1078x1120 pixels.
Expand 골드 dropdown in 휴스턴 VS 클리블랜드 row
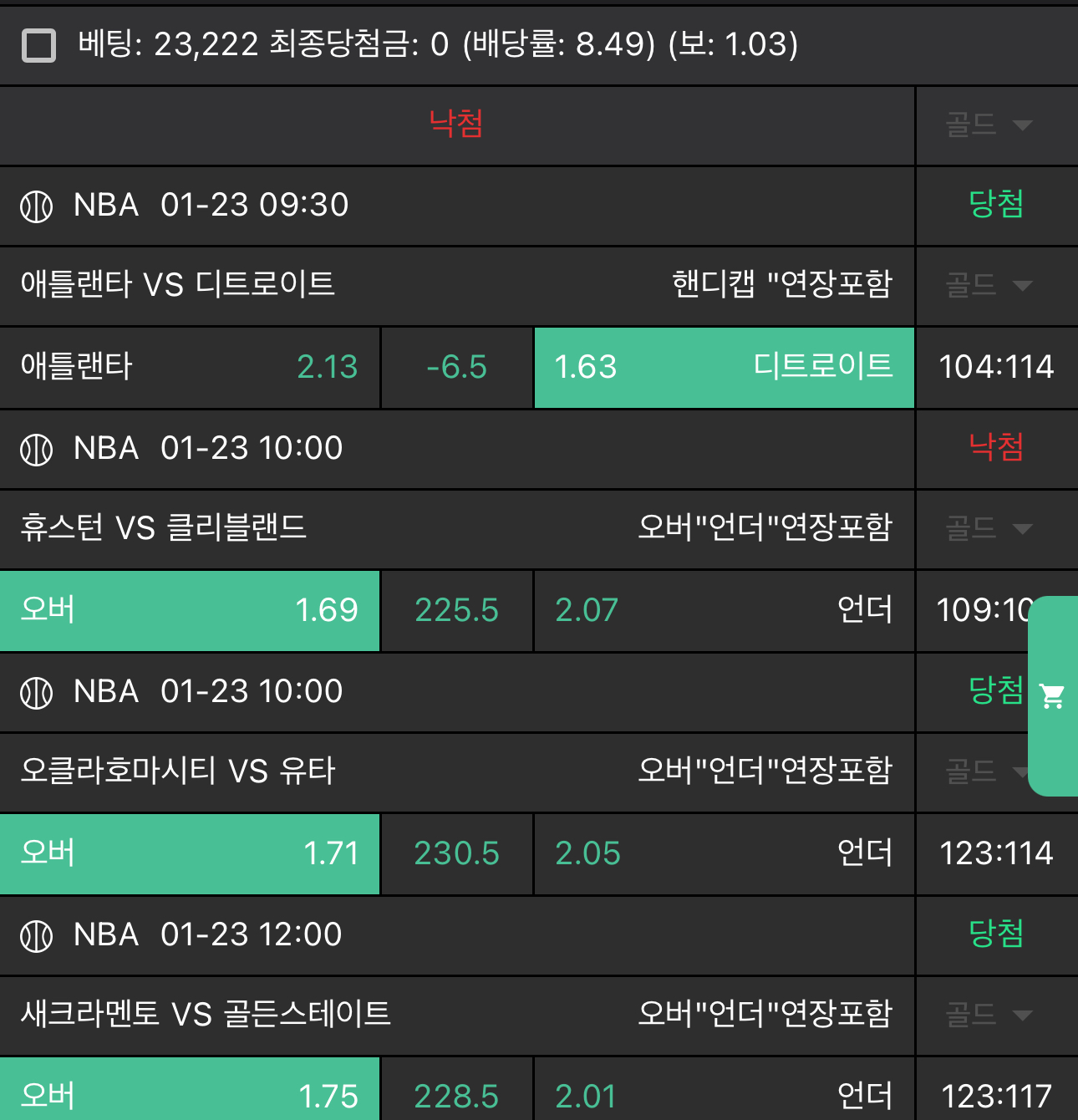click(x=989, y=528)
